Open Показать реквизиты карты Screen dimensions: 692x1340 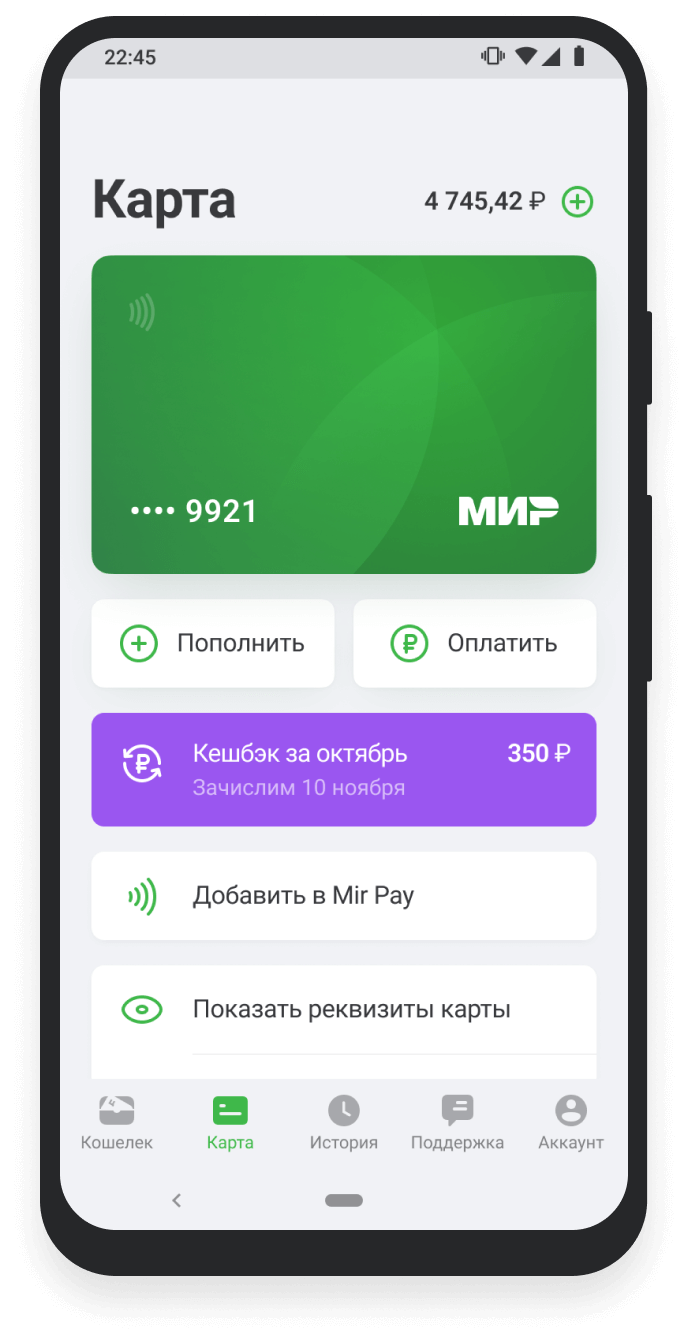point(343,1010)
